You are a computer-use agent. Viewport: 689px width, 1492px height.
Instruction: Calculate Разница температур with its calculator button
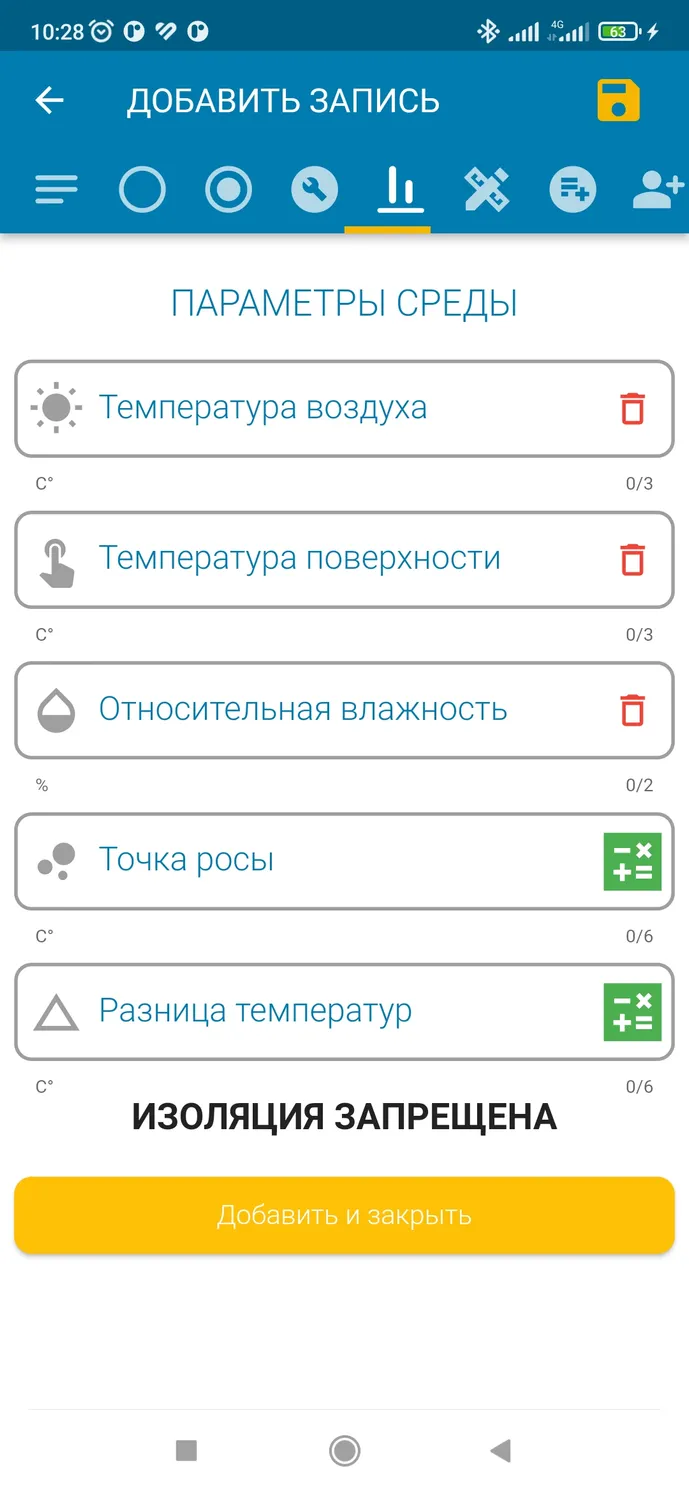632,1012
